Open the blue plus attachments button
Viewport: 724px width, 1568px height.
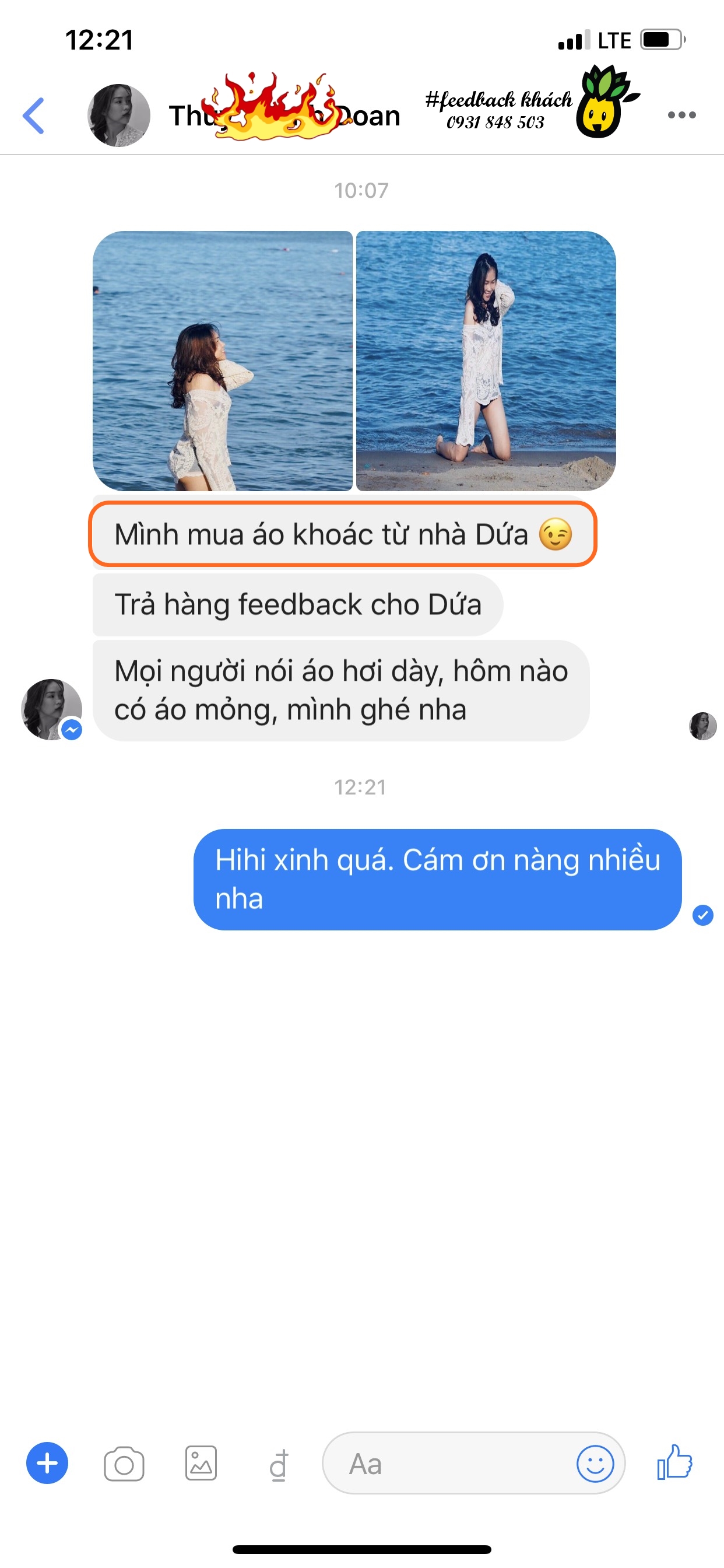pyautogui.click(x=47, y=1464)
